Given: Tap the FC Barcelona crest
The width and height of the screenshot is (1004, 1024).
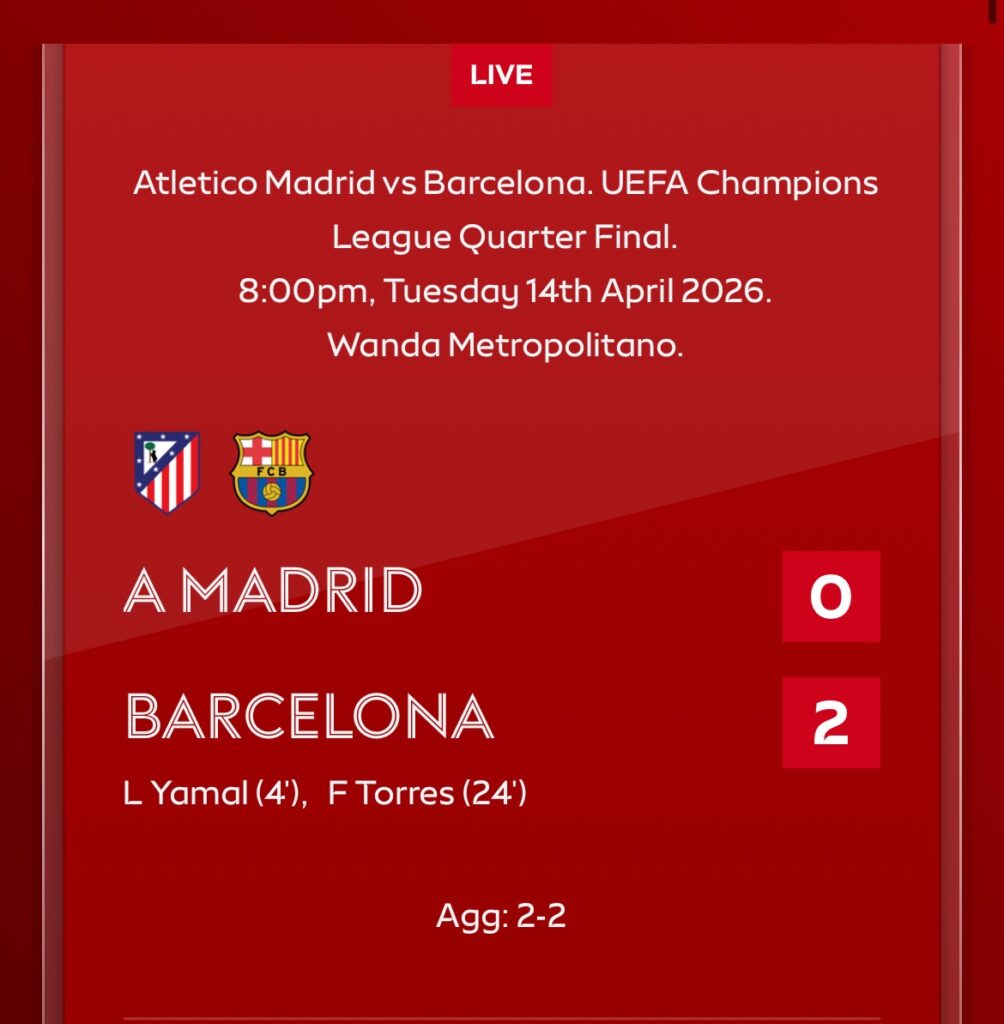Looking at the screenshot, I should point(272,473).
